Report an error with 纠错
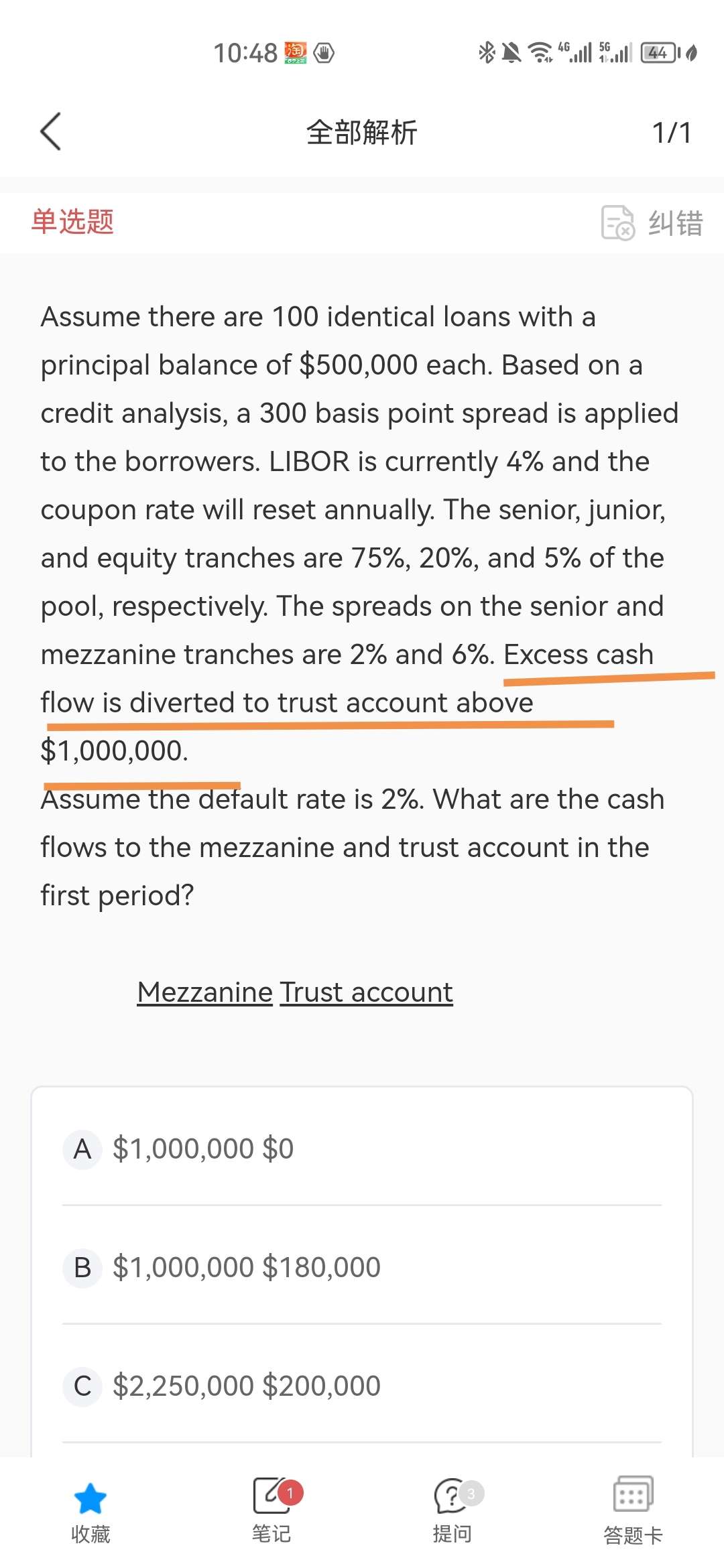This screenshot has width=724, height=1568. click(x=652, y=222)
